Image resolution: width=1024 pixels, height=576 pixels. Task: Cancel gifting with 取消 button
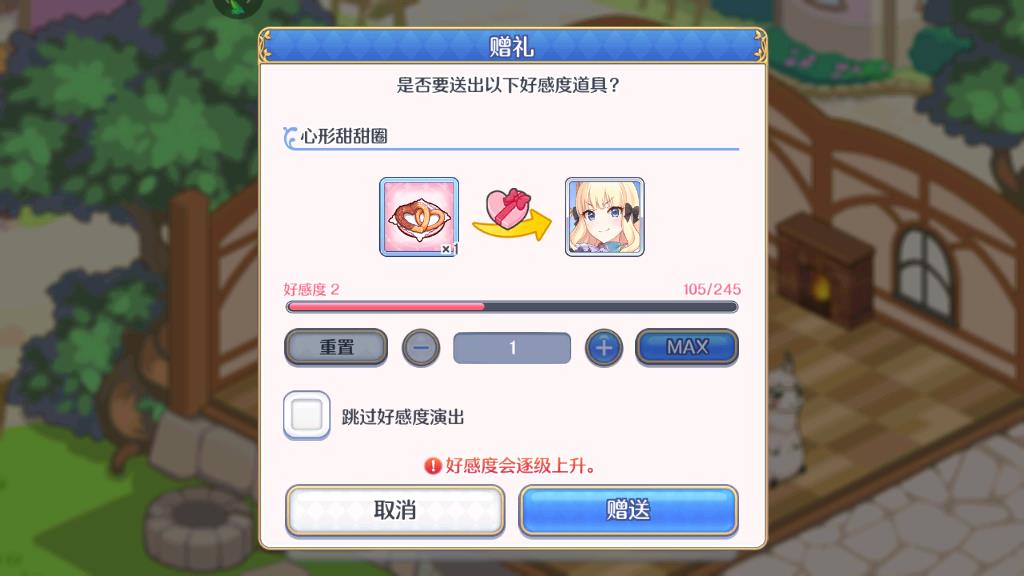point(395,510)
